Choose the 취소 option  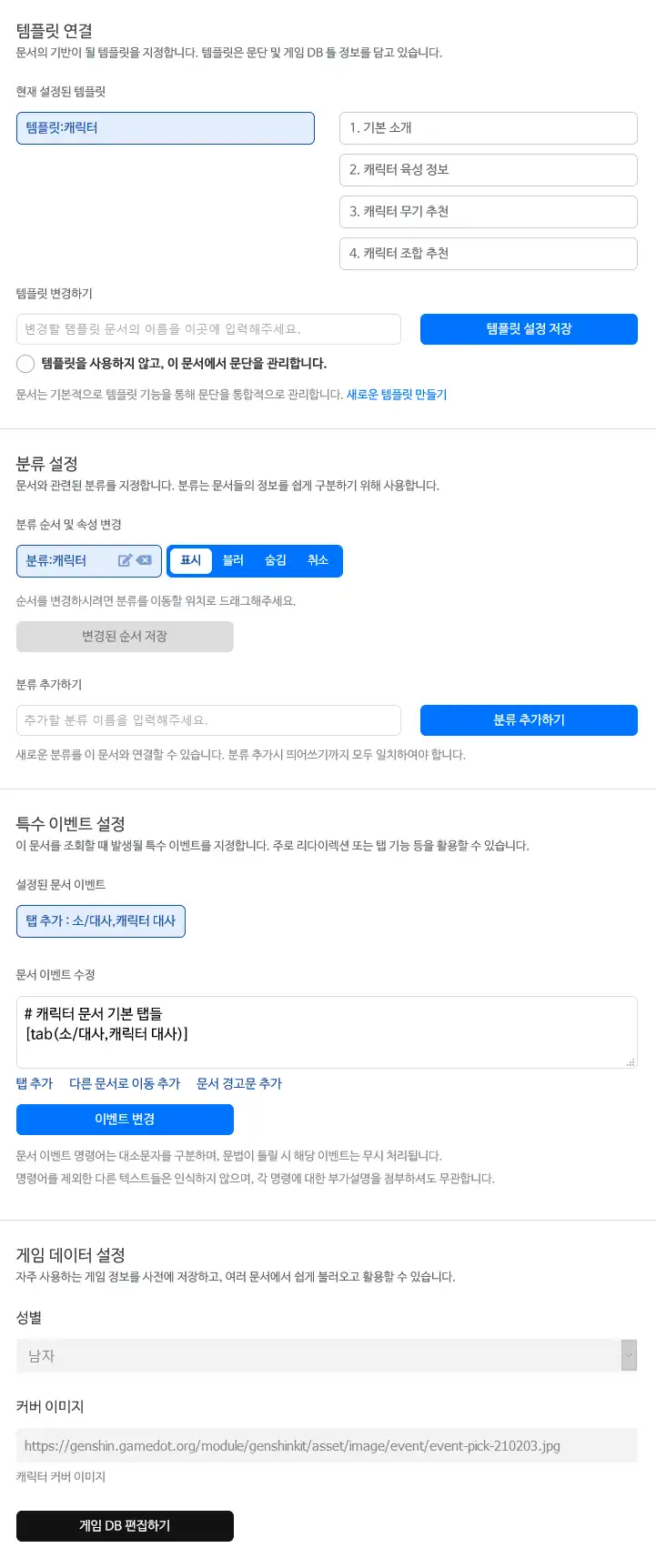point(318,560)
